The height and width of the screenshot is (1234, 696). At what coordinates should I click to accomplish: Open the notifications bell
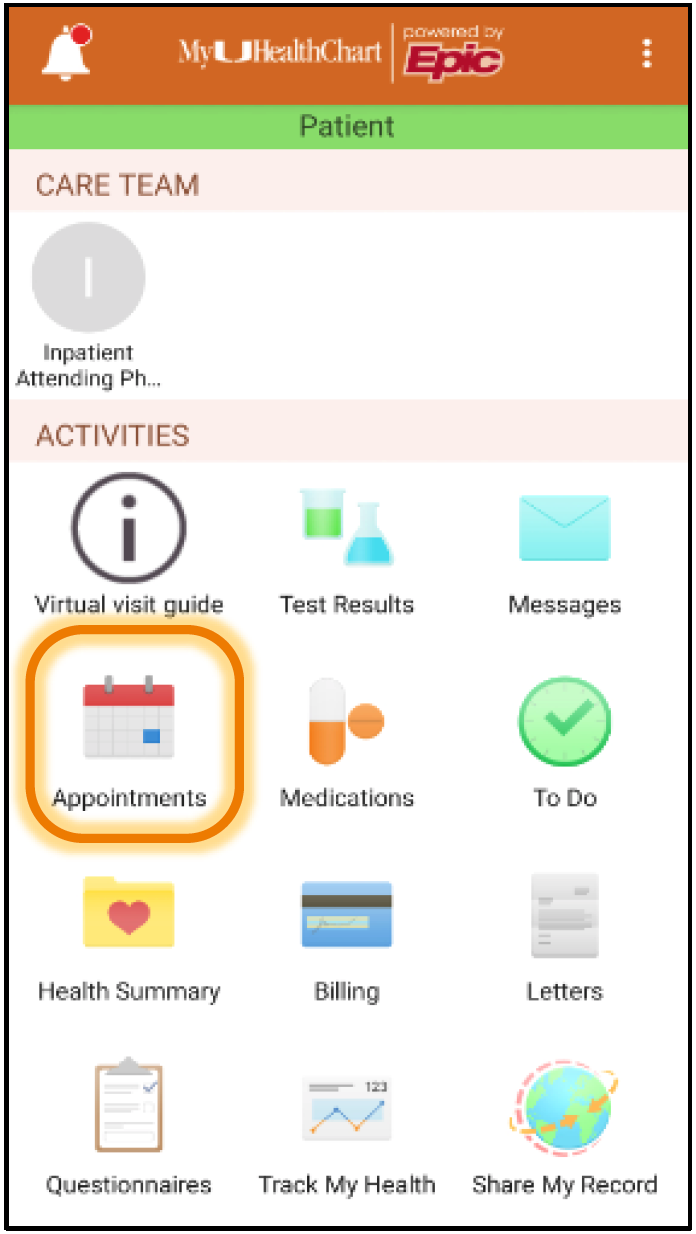(x=66, y=52)
